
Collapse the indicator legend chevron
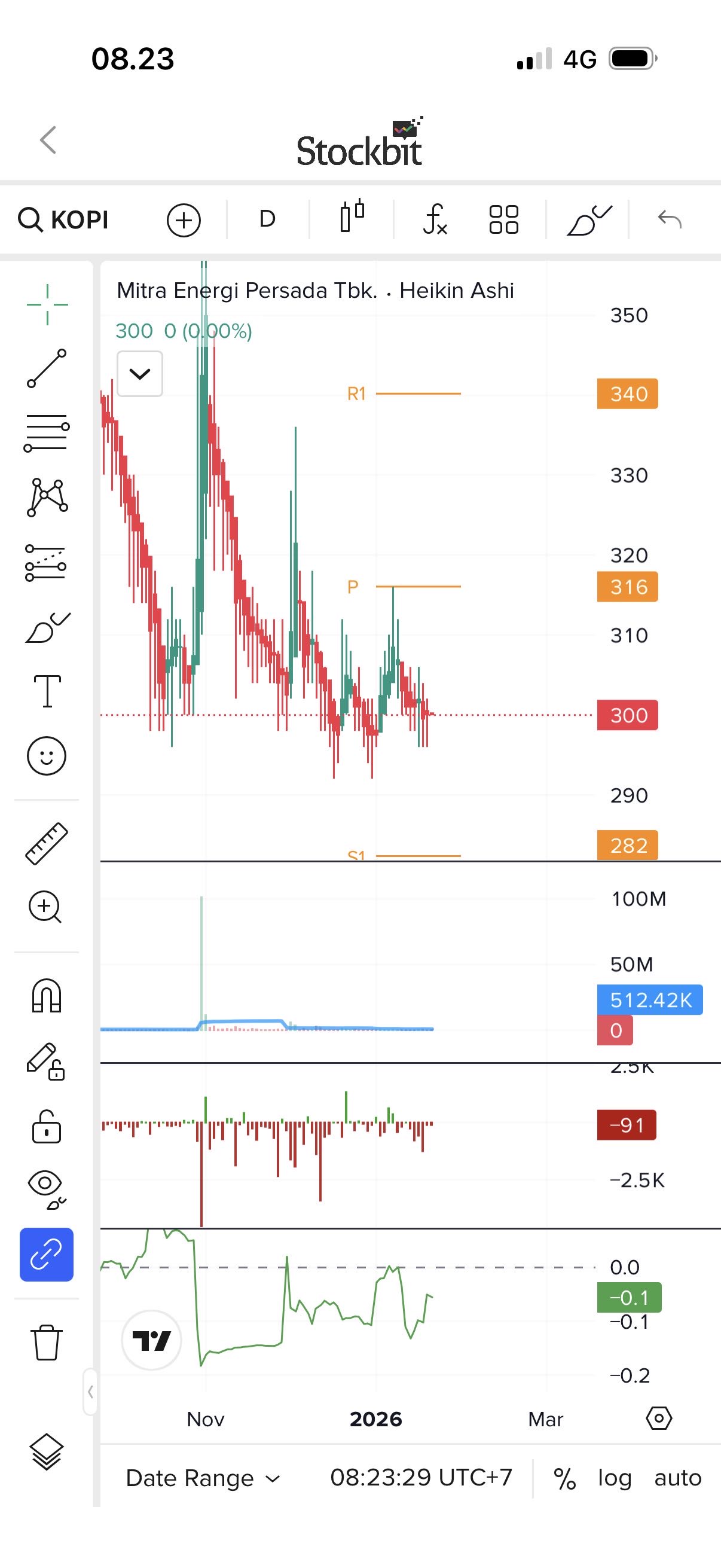coord(140,374)
